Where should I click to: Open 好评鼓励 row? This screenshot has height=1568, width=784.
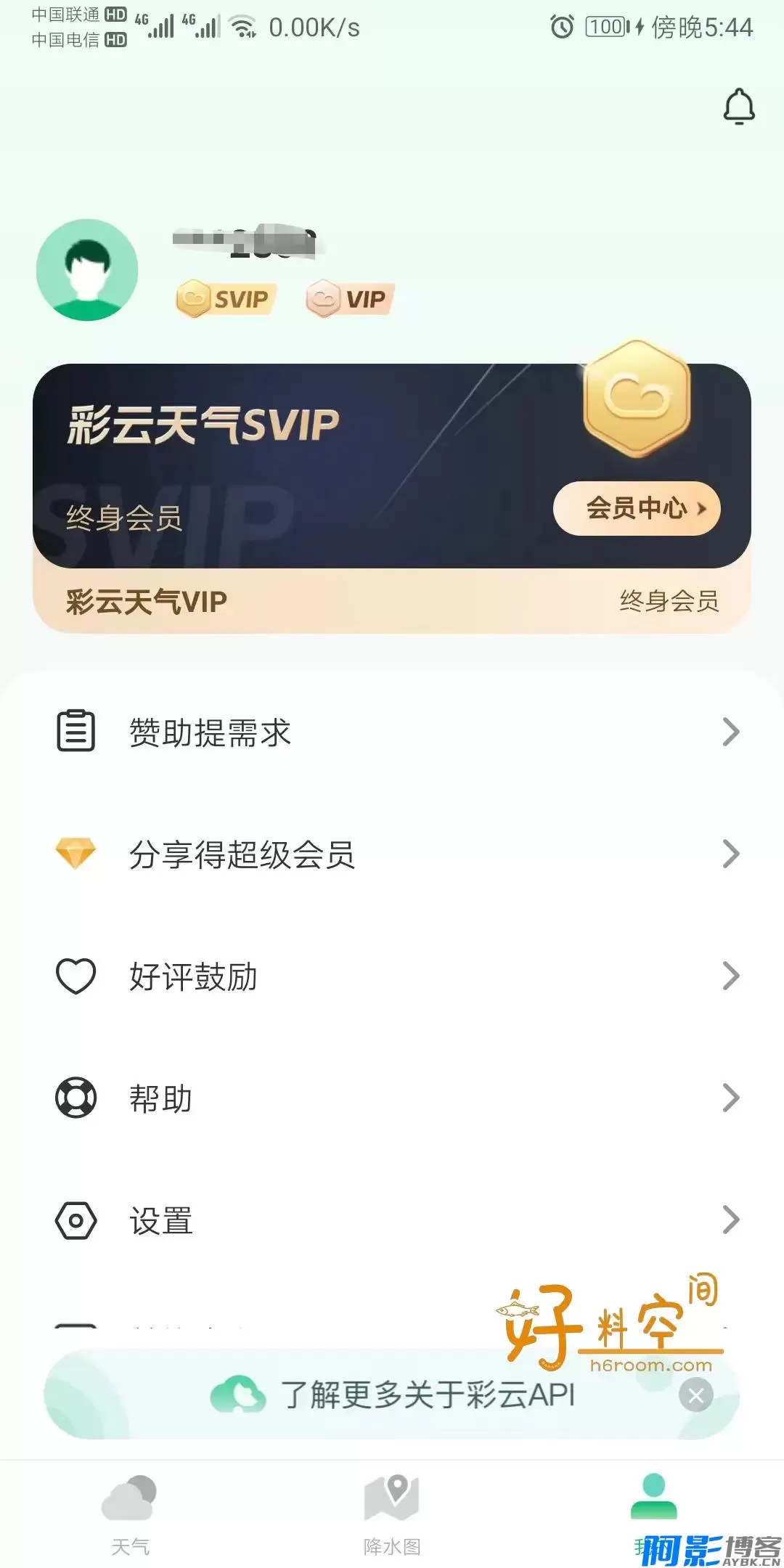pyautogui.click(x=392, y=976)
